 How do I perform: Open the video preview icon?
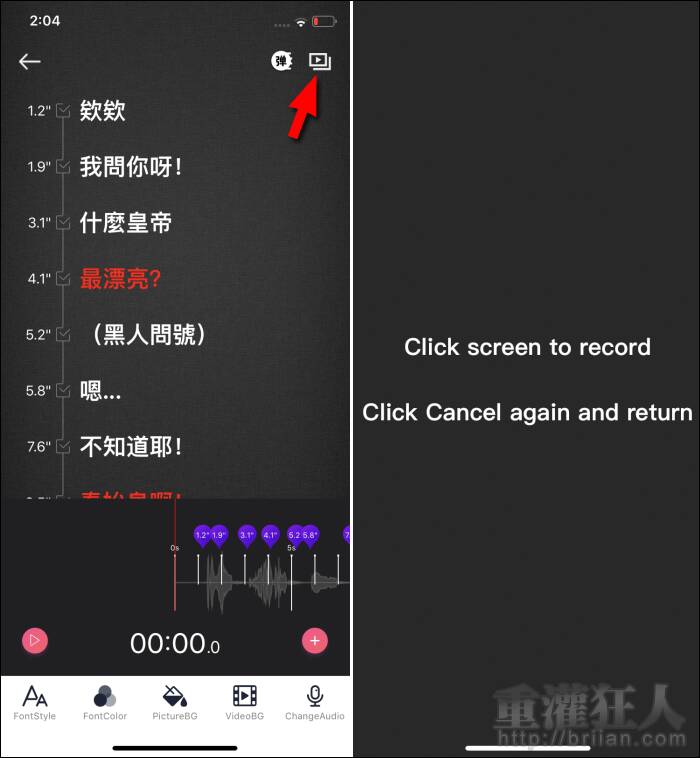(x=320, y=61)
